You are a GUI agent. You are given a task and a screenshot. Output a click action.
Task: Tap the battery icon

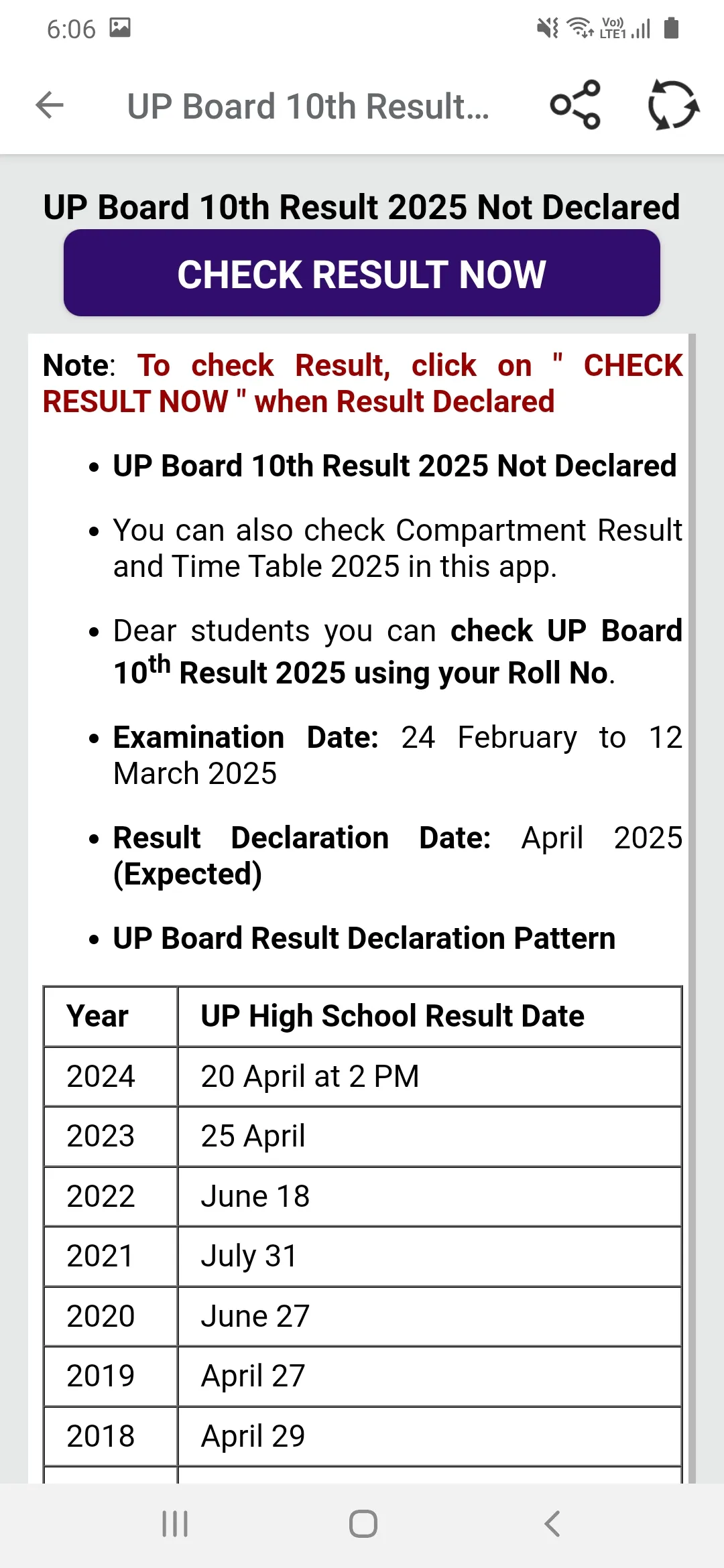670,27
